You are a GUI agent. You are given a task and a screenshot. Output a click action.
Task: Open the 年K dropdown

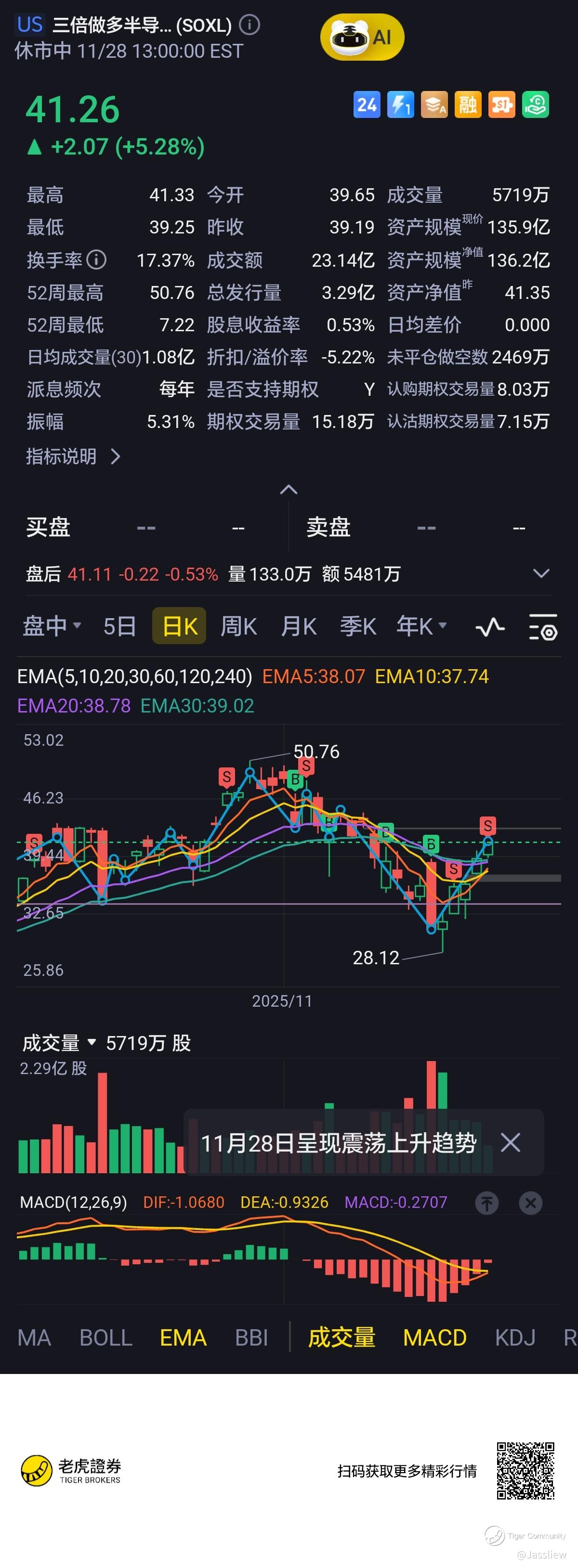click(421, 626)
